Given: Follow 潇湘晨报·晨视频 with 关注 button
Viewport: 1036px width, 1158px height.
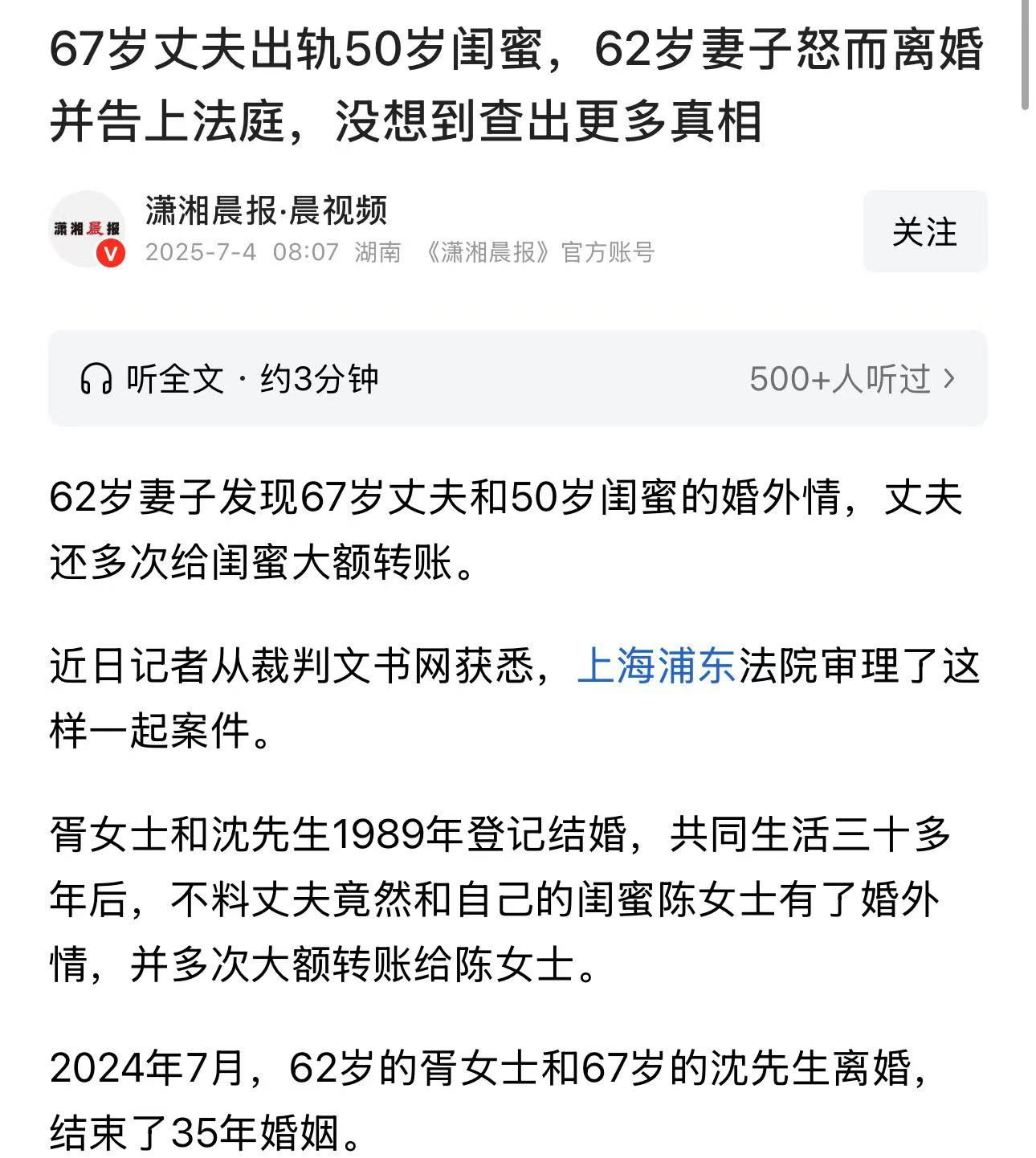Looking at the screenshot, I should (924, 232).
